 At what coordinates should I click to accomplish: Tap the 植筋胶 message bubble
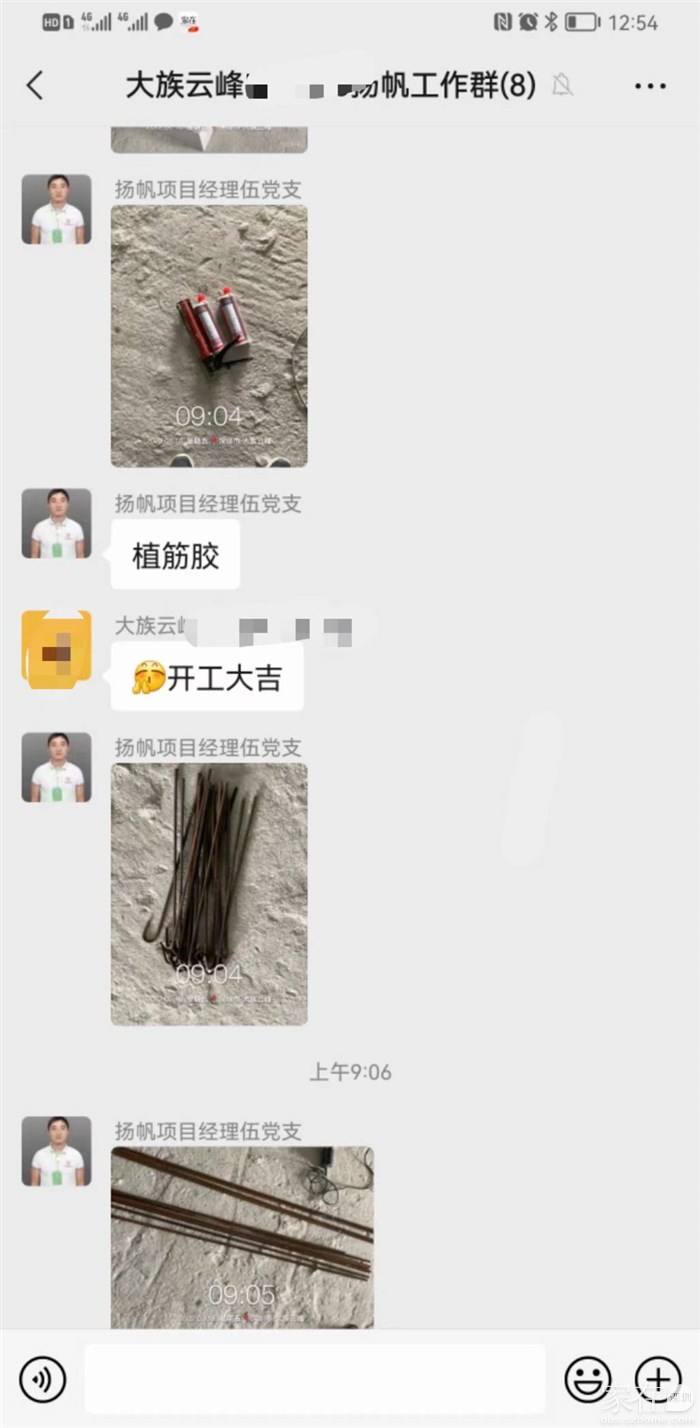click(x=175, y=556)
